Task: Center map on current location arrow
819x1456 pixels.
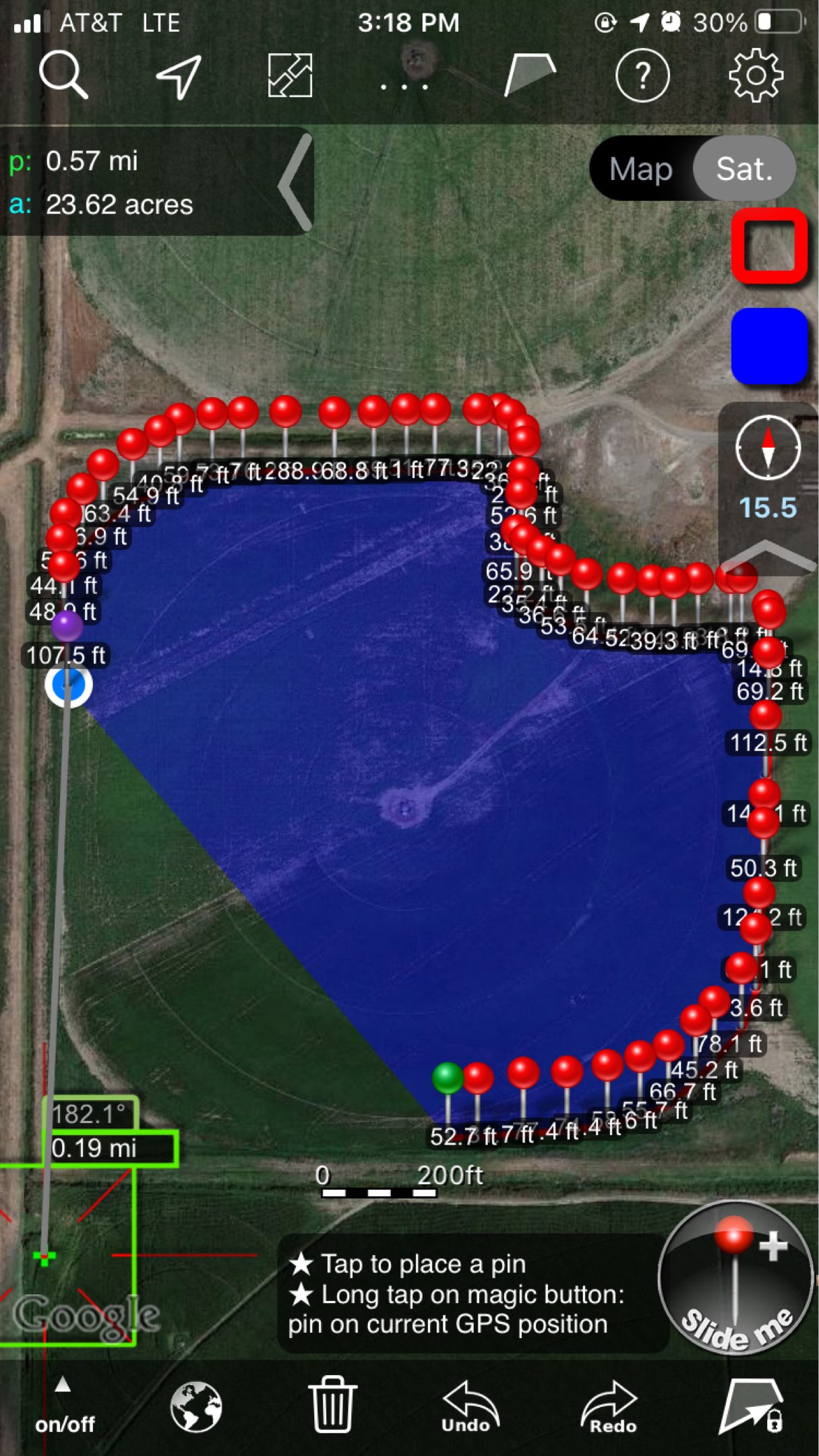Action: click(x=179, y=76)
